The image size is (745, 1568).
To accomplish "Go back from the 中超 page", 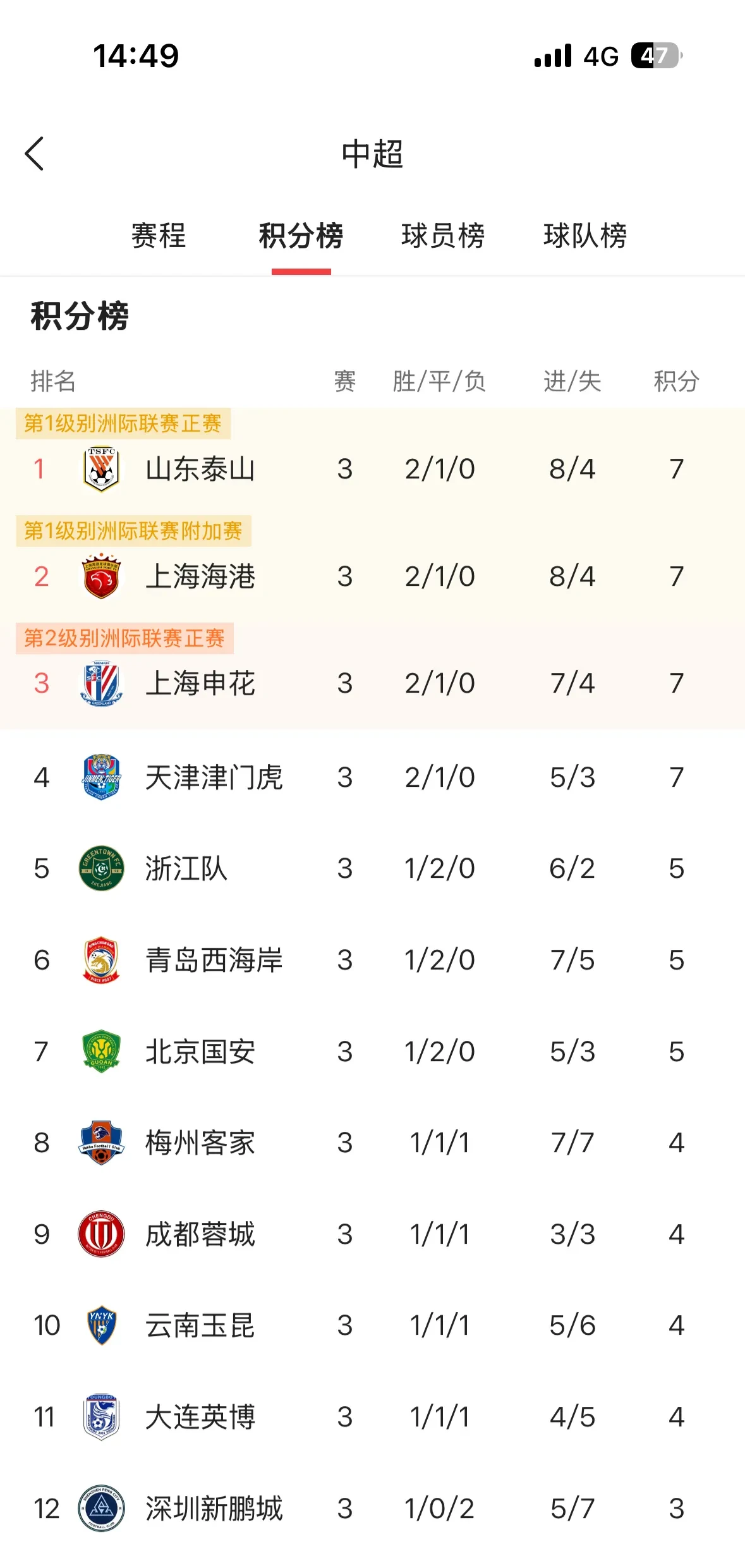I will (x=35, y=154).
